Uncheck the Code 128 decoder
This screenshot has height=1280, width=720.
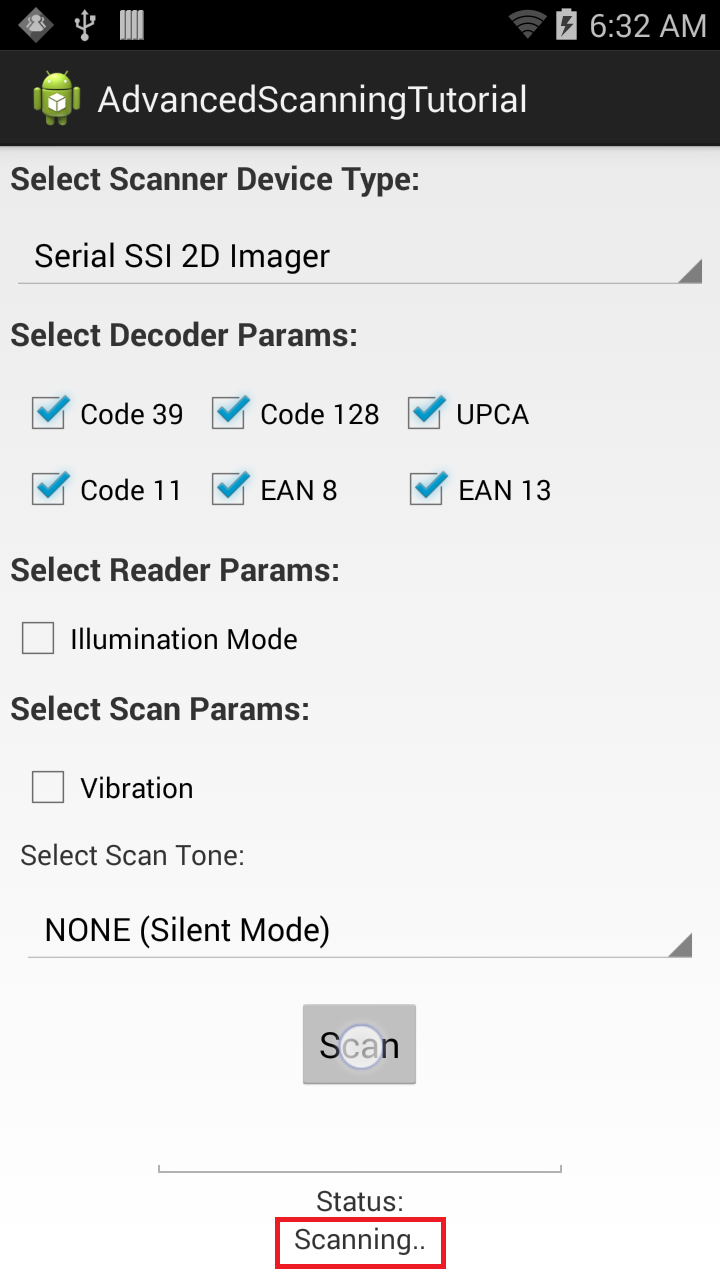coord(229,413)
